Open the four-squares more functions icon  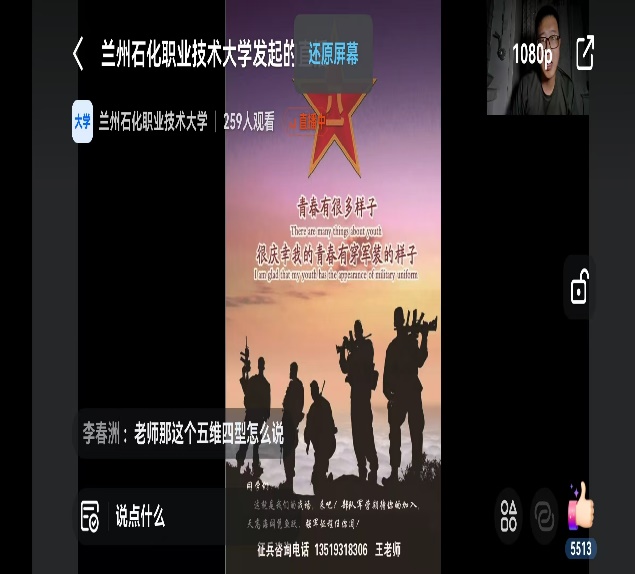(x=509, y=516)
